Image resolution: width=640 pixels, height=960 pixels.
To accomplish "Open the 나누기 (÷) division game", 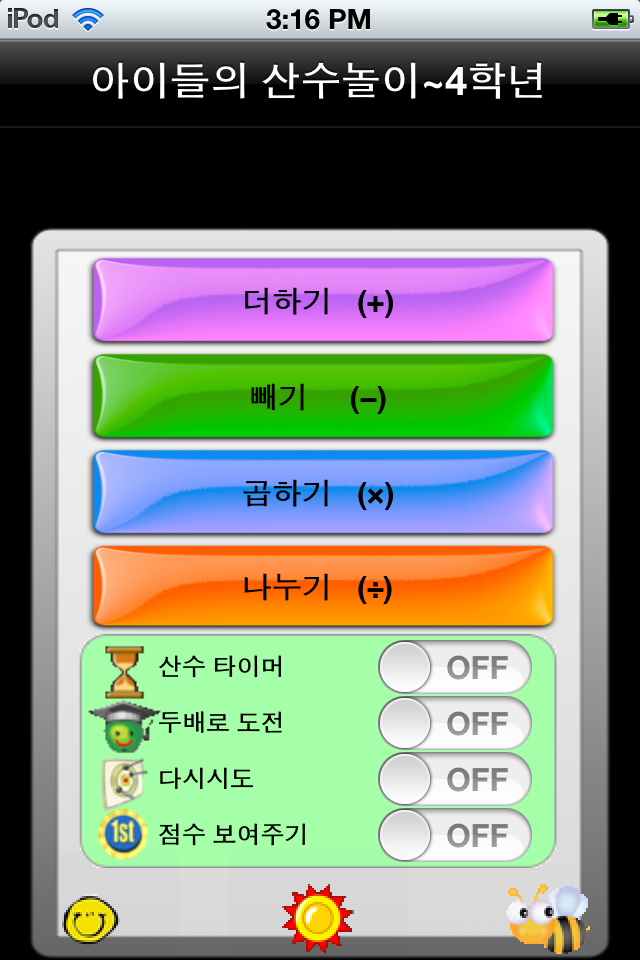I will pos(322,588).
